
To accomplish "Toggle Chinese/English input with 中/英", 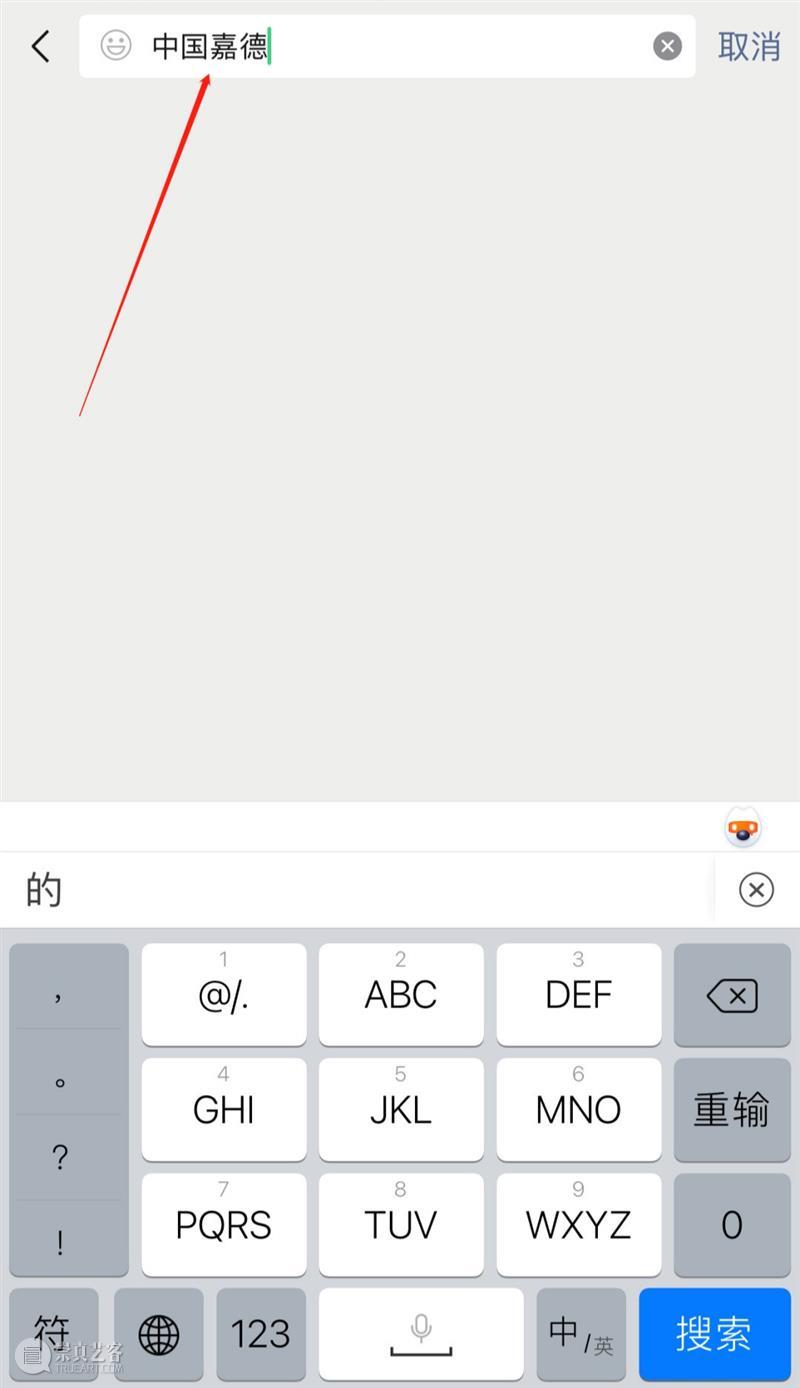I will click(581, 1333).
